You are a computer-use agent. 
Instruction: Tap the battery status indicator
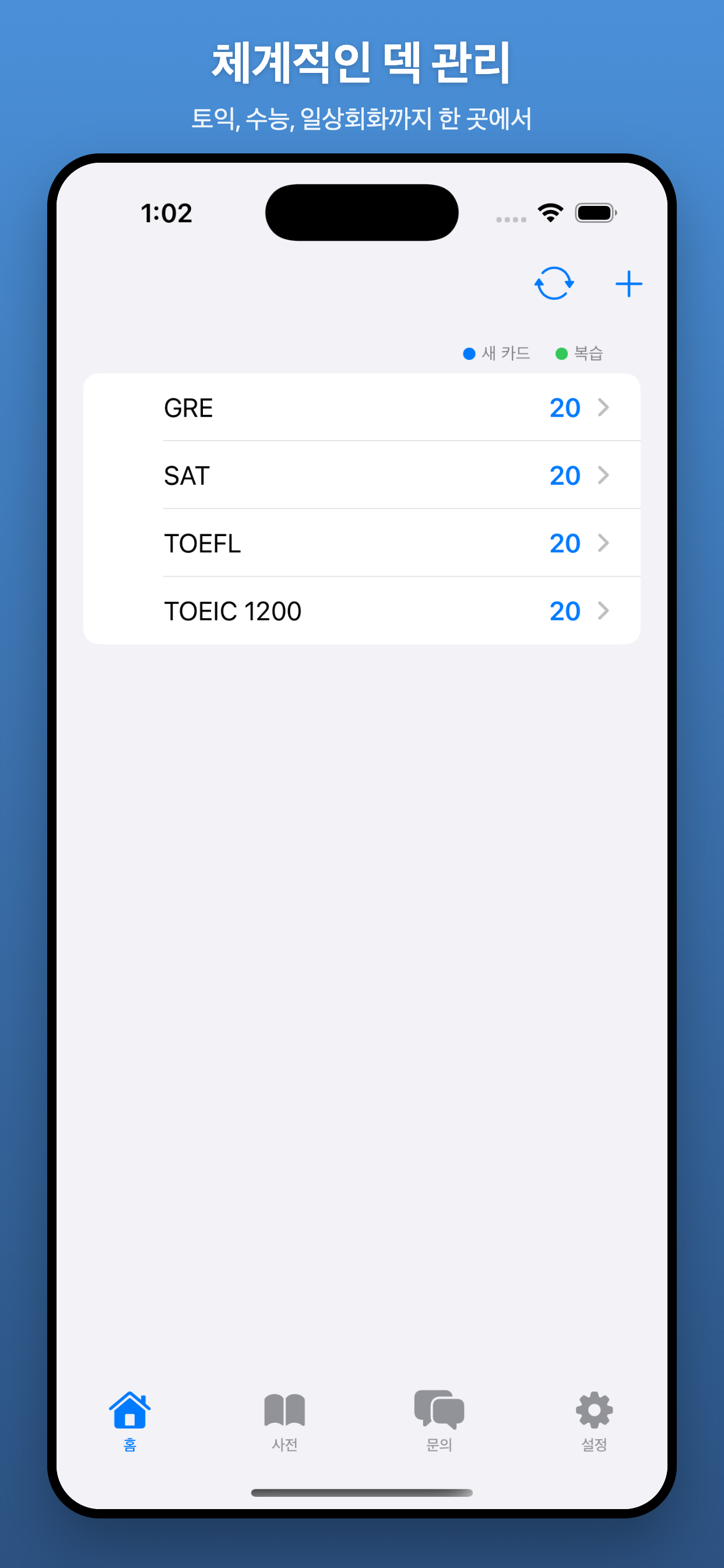point(595,212)
